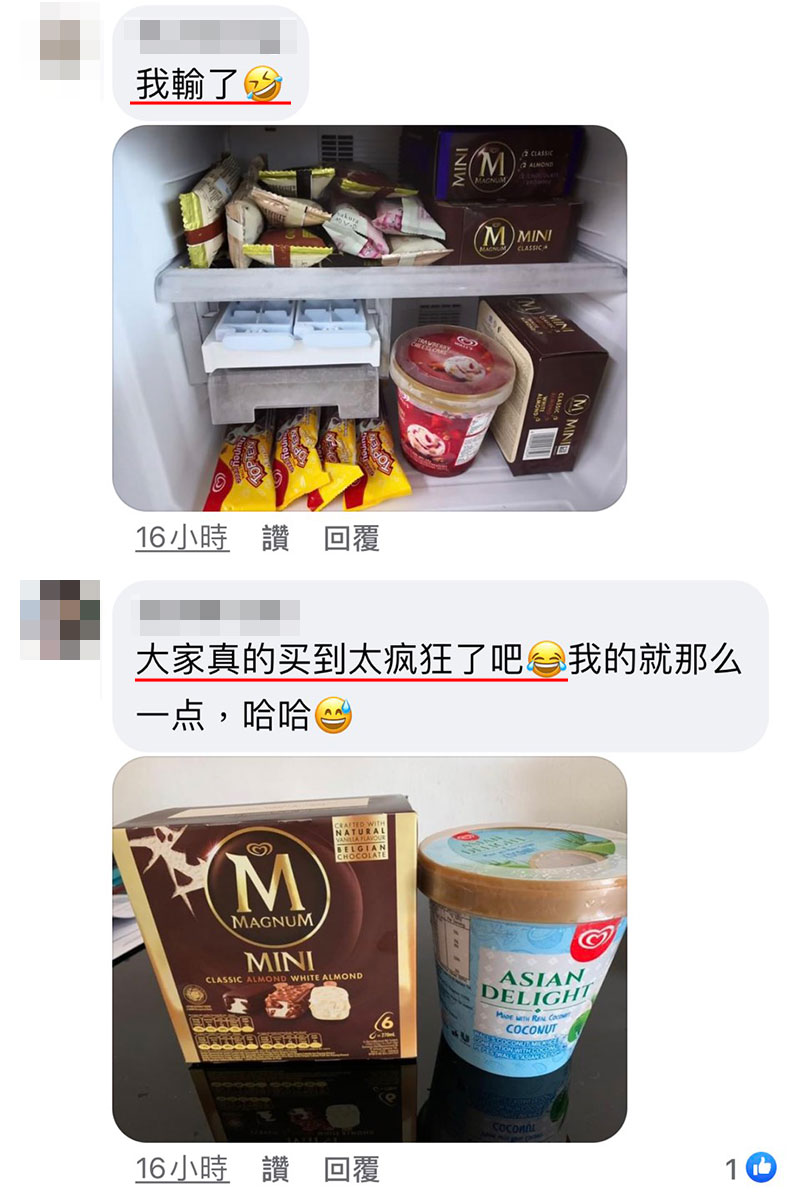This screenshot has height=1197, width=800.
Task: Open the second commenter's profile picture
Action: 60,619
